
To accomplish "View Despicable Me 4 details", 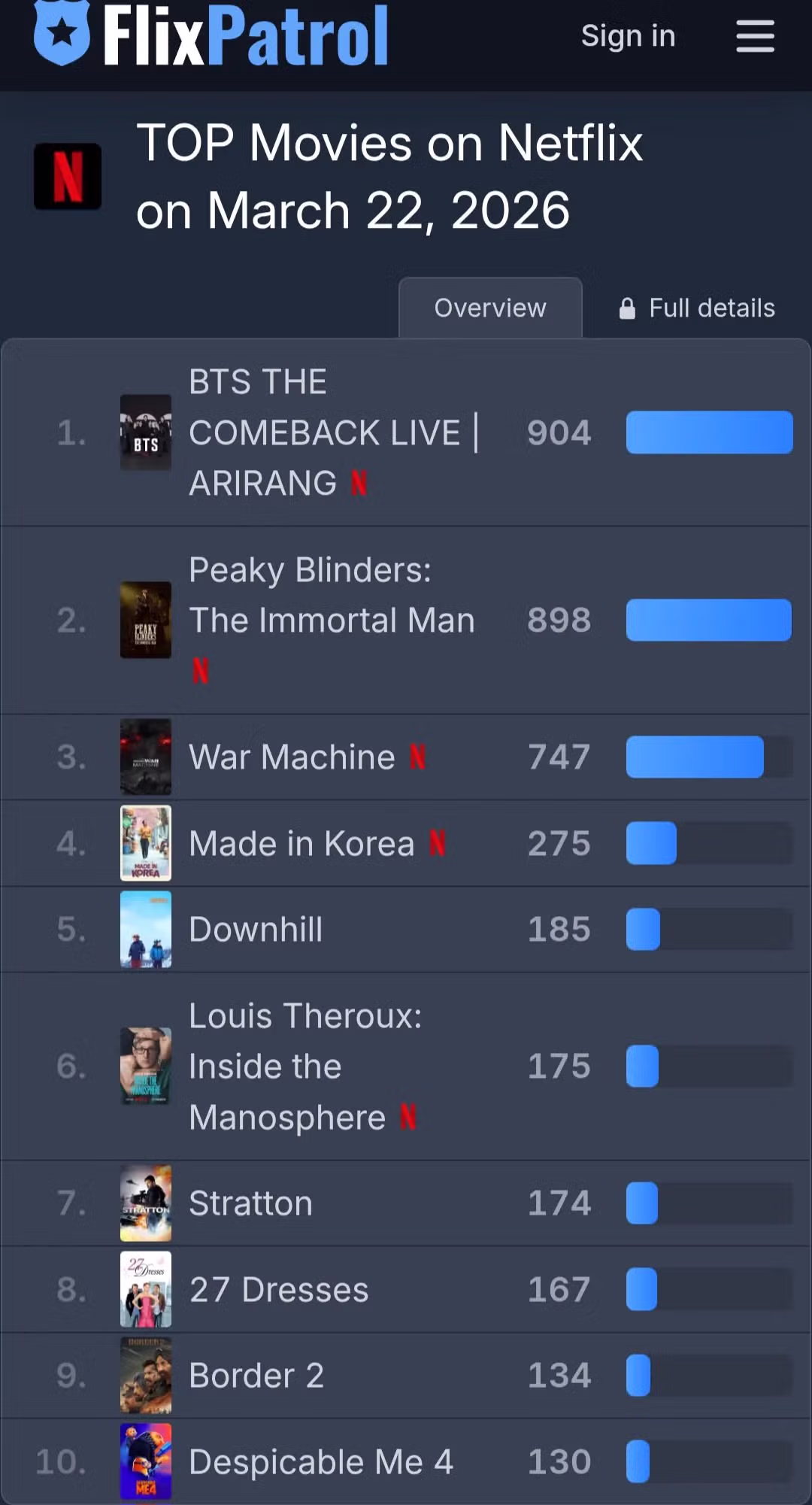I will (x=321, y=1462).
